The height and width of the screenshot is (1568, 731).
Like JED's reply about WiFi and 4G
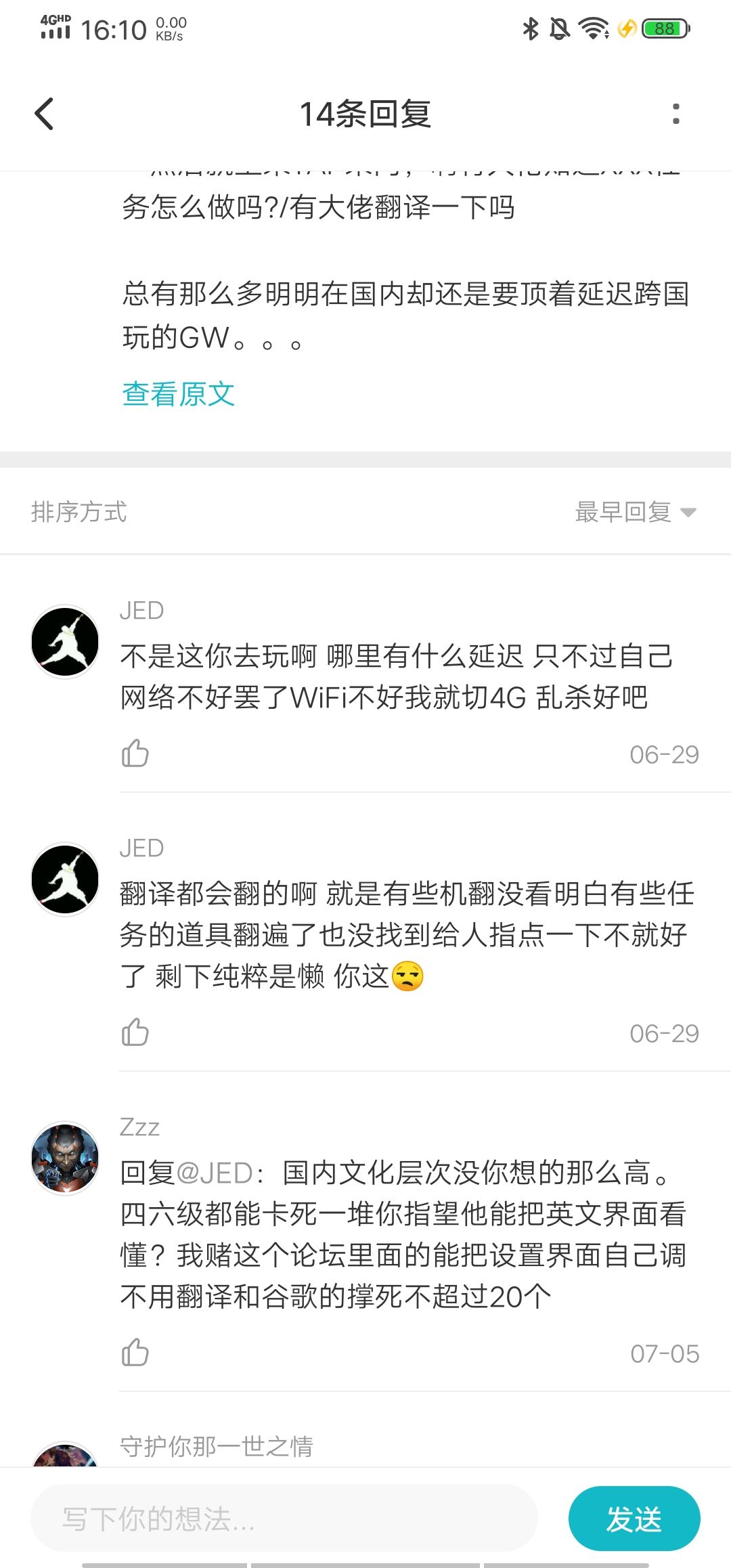coord(135,754)
